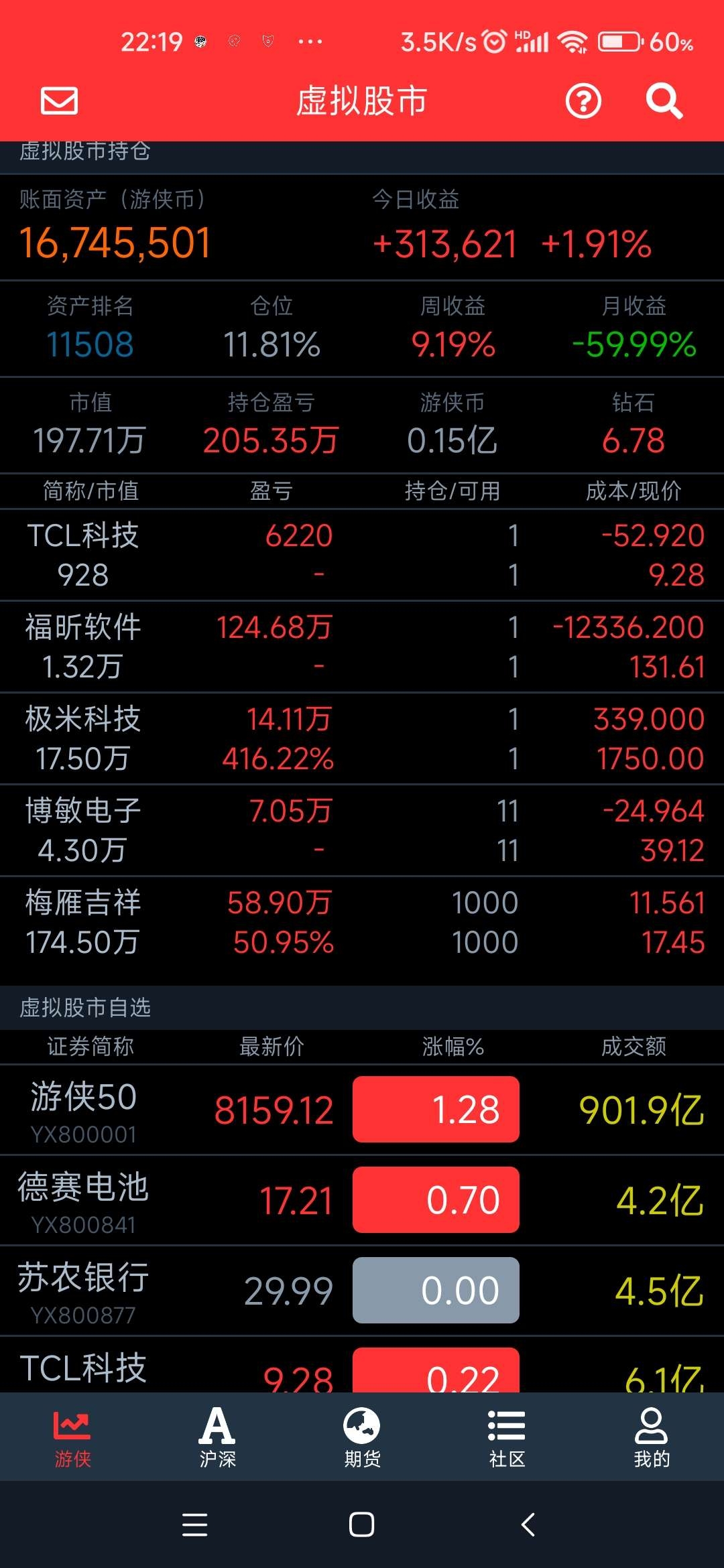View the 极米科技 position details
724x1568 pixels.
coord(362,738)
